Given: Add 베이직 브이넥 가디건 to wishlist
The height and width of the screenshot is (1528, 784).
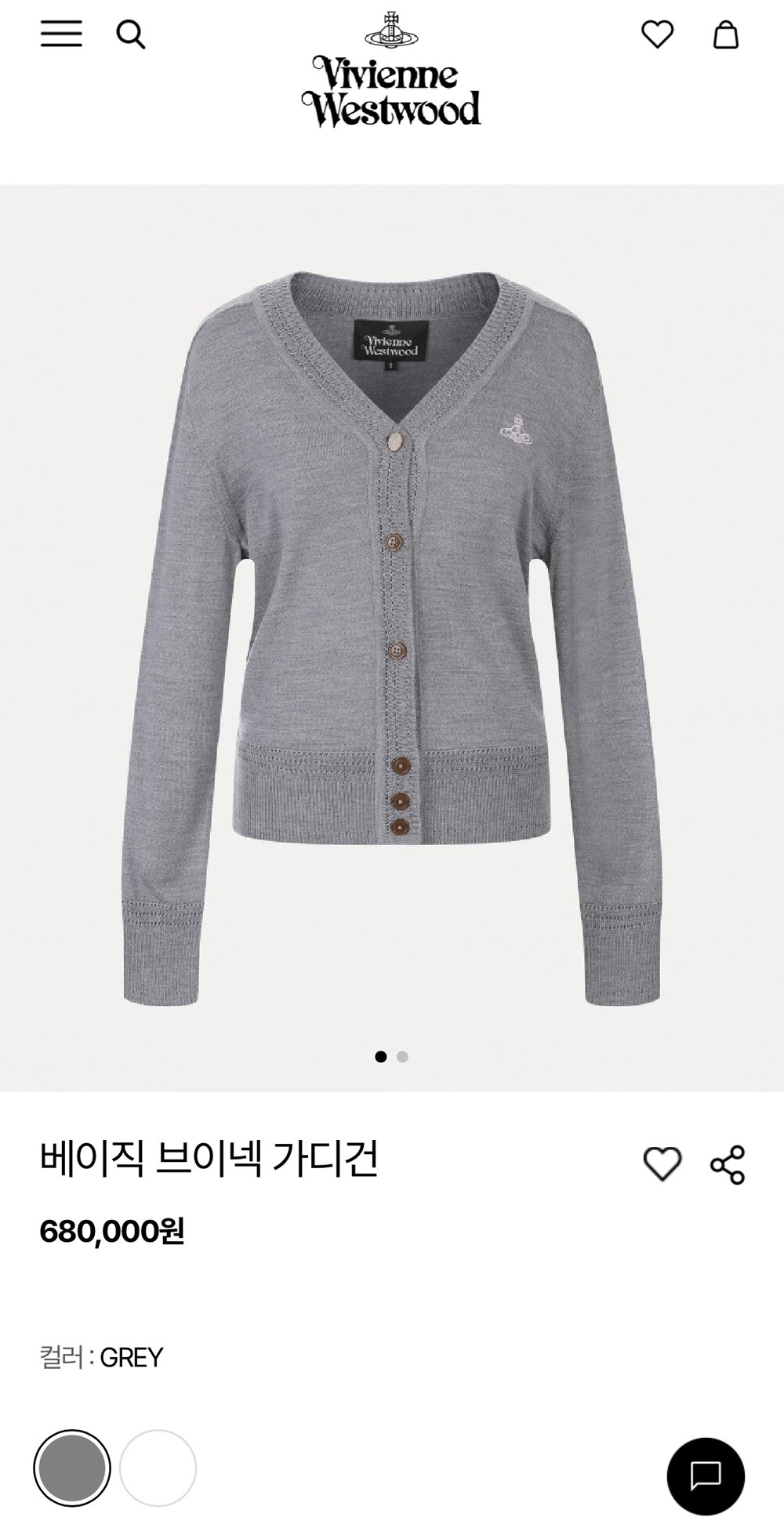Looking at the screenshot, I should point(662,1163).
